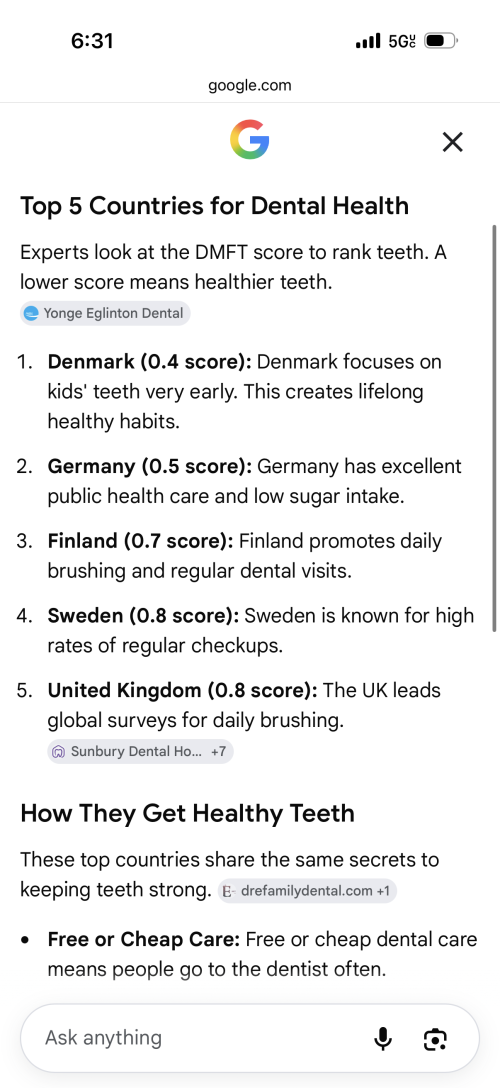500x1088 pixels.
Task: Open the drefamilydental.com source chip
Action: point(307,891)
